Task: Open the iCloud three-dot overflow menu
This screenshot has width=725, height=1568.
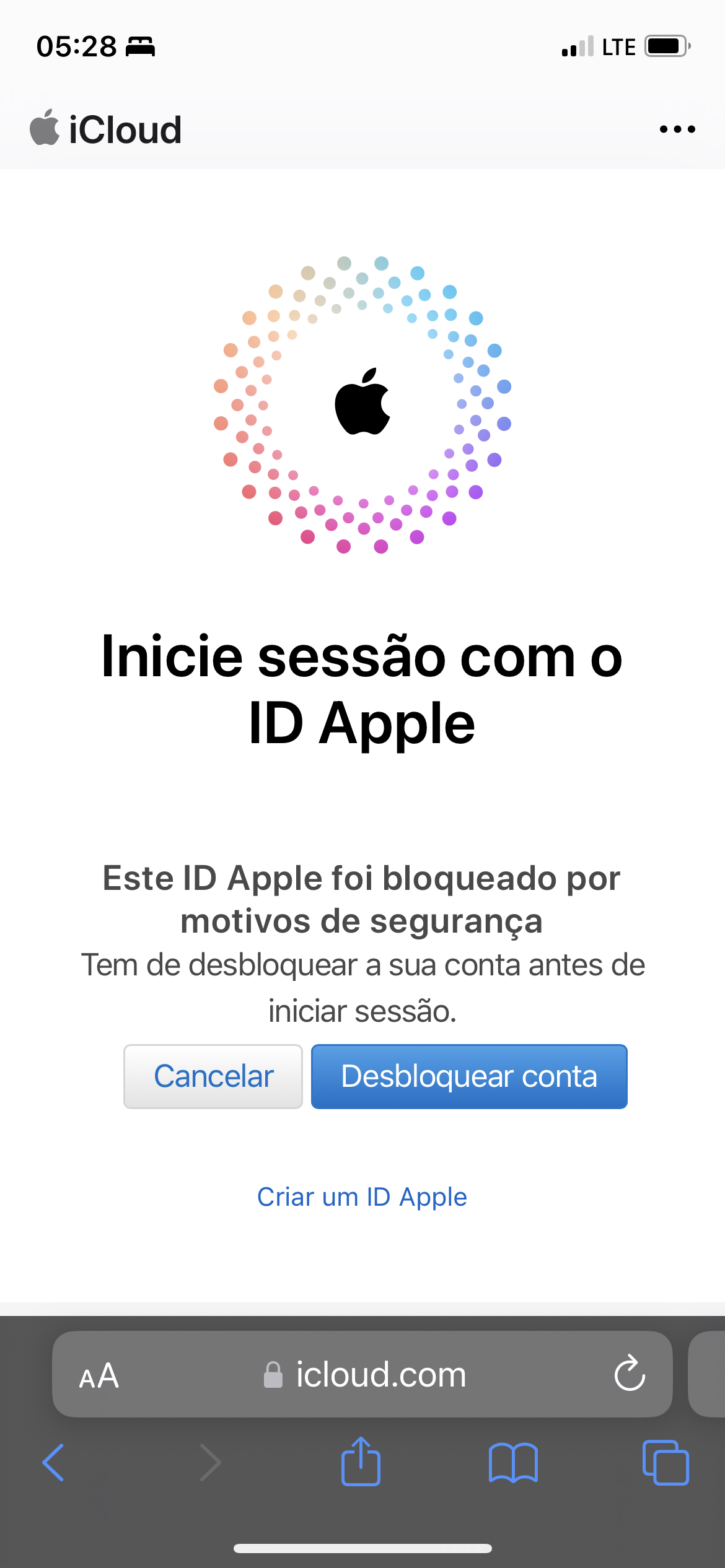Action: point(677,129)
